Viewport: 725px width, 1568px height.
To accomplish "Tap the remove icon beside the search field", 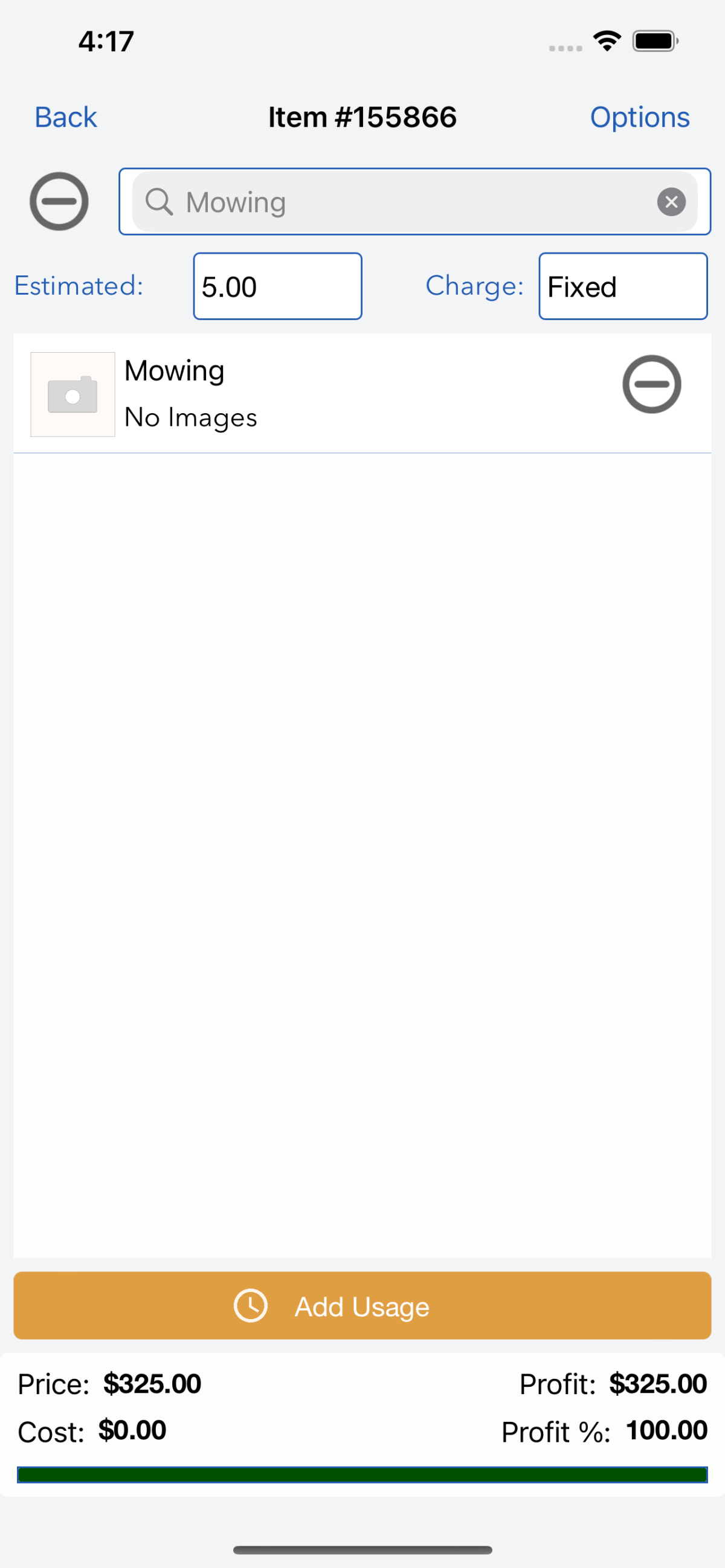I will tap(59, 202).
